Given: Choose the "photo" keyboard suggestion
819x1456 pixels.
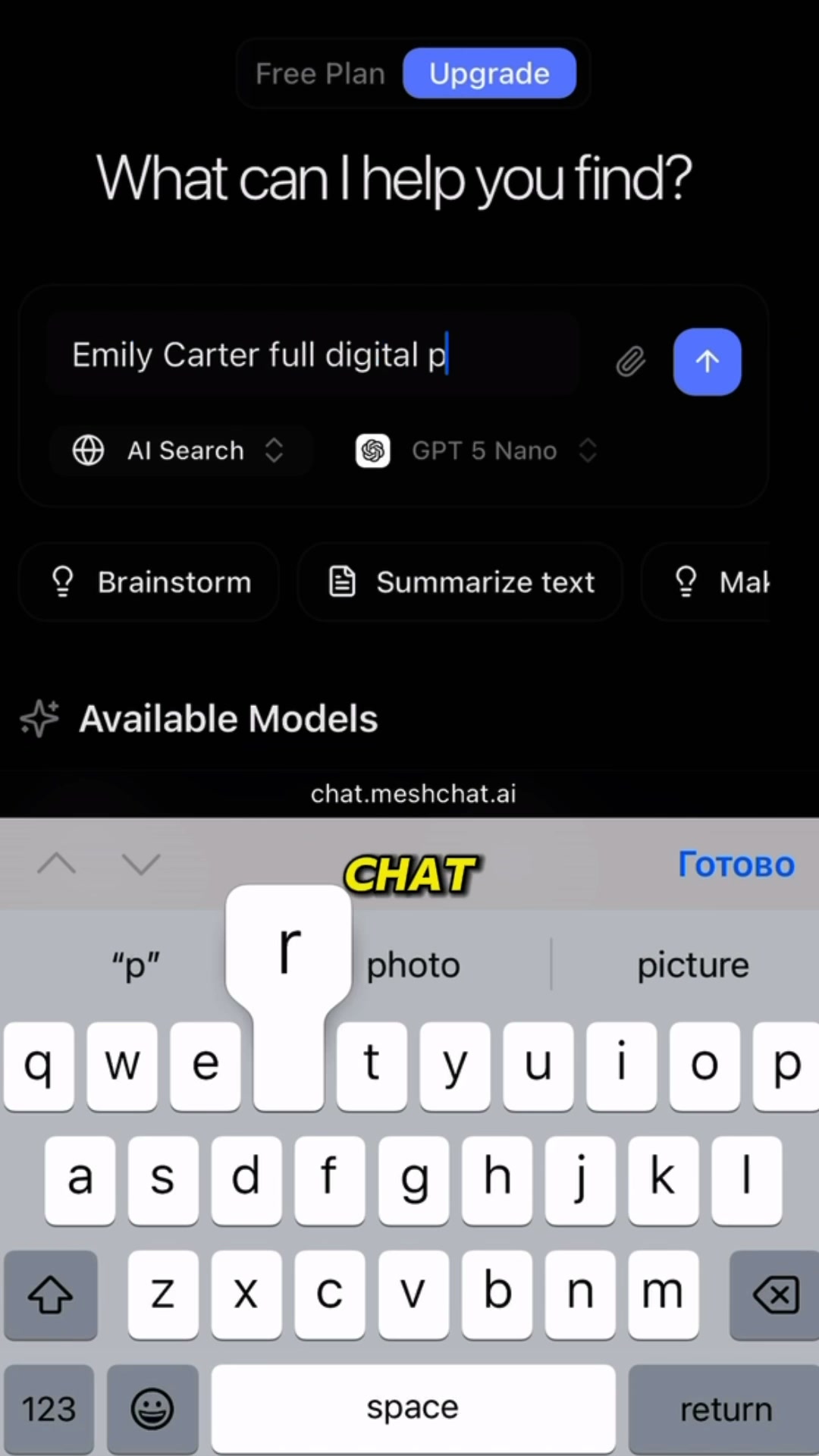Looking at the screenshot, I should pos(413,965).
